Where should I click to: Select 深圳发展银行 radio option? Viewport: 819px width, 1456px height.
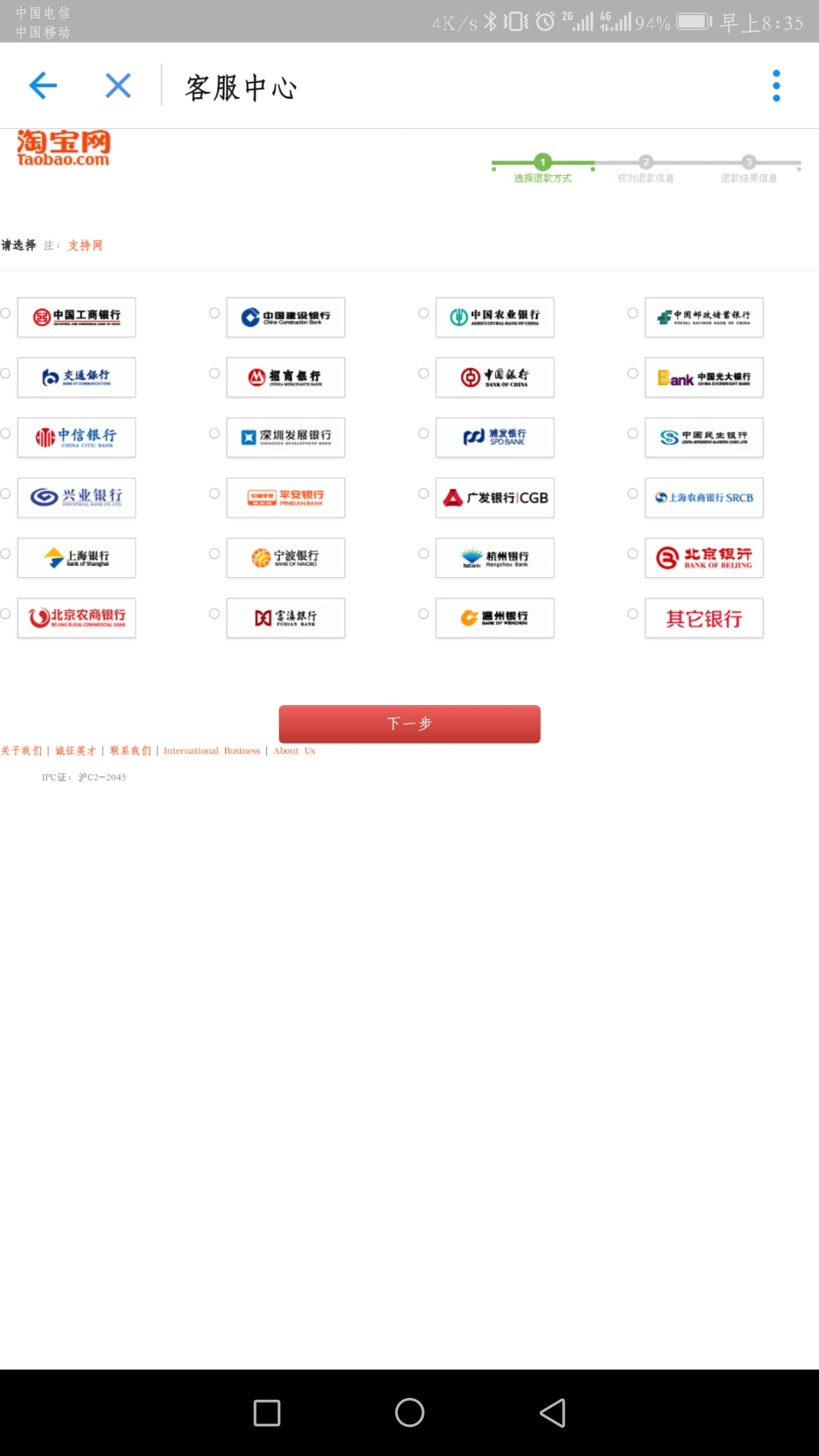tap(214, 434)
